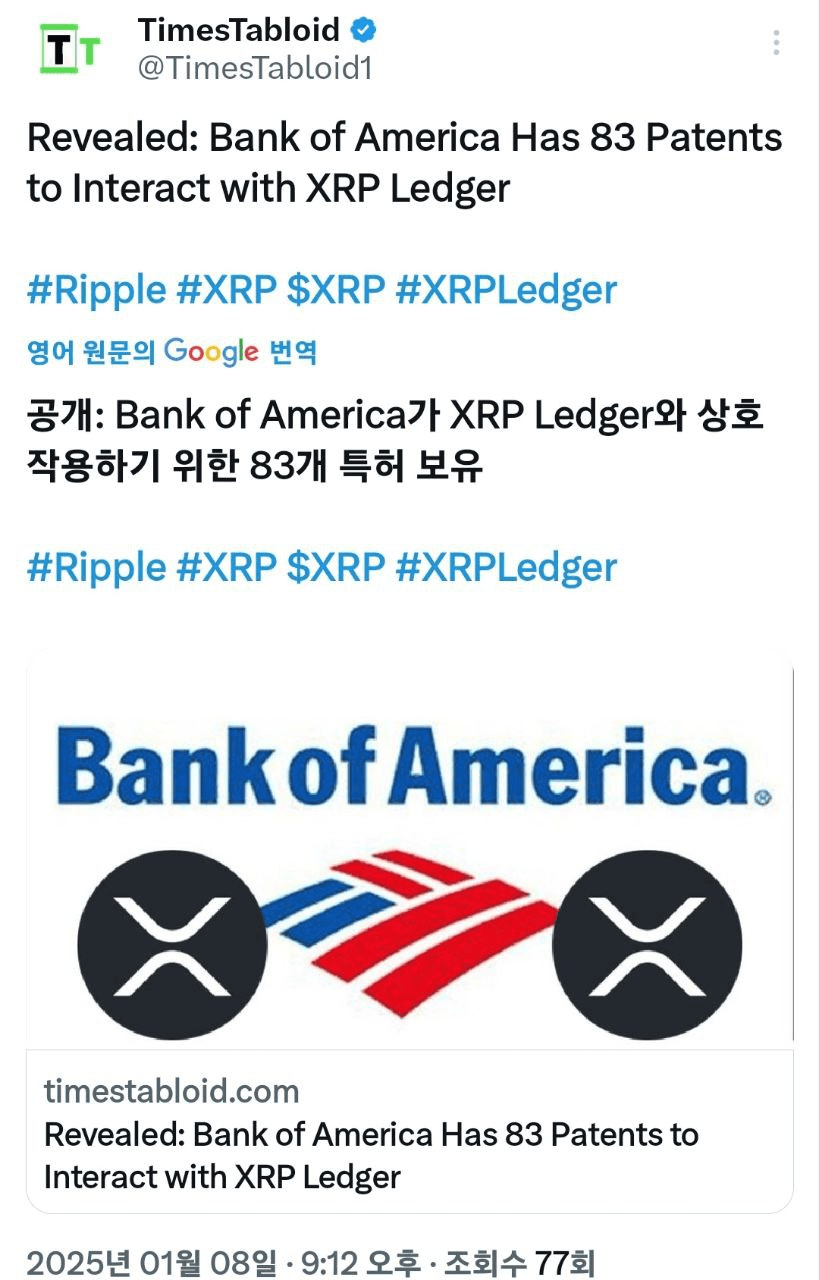Tap #XRPLedger hashtag in the English original text
Screen dimensions: 819x1280
pos(506,290)
